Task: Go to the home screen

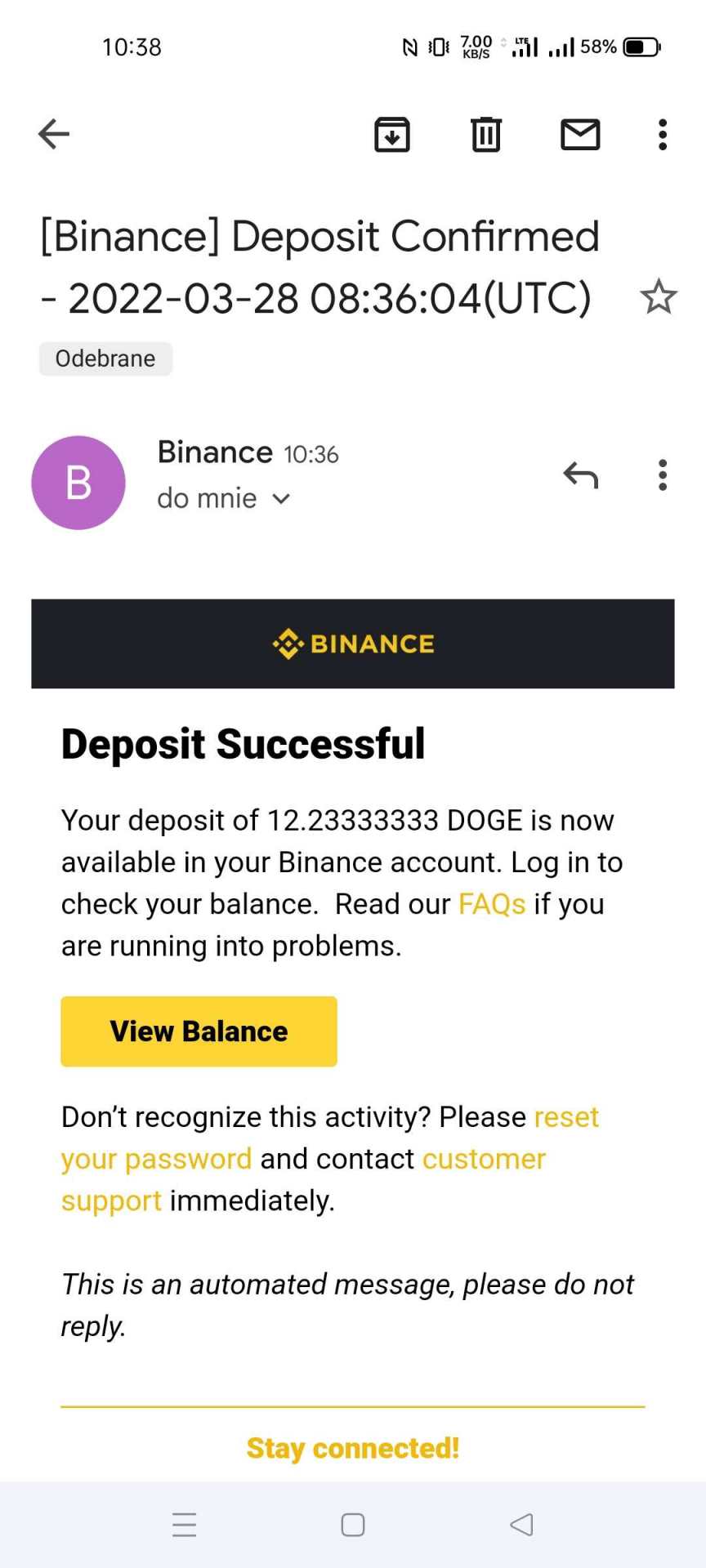Action: (353, 1525)
